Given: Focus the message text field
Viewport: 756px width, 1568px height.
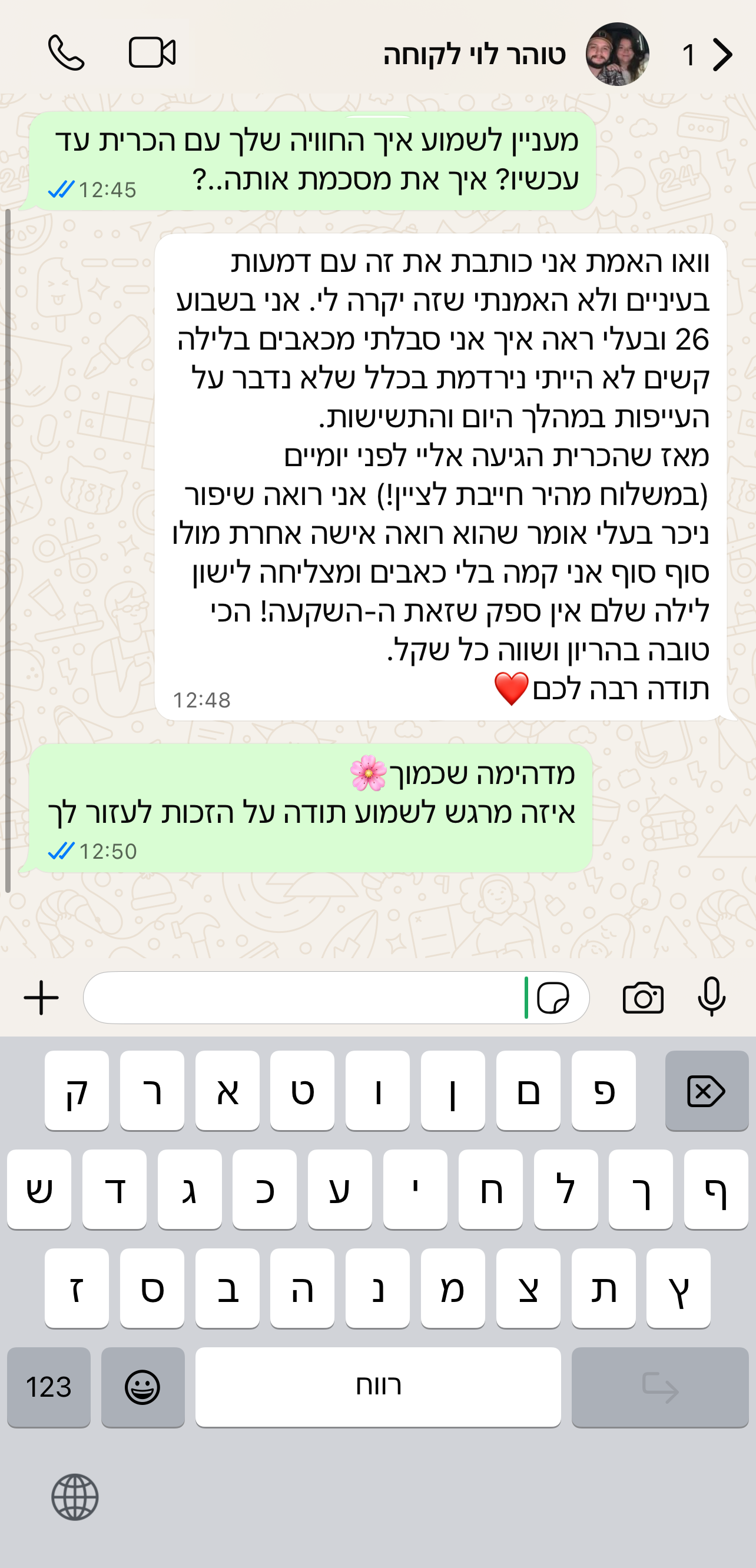Looking at the screenshot, I should pyautogui.click(x=304, y=998).
